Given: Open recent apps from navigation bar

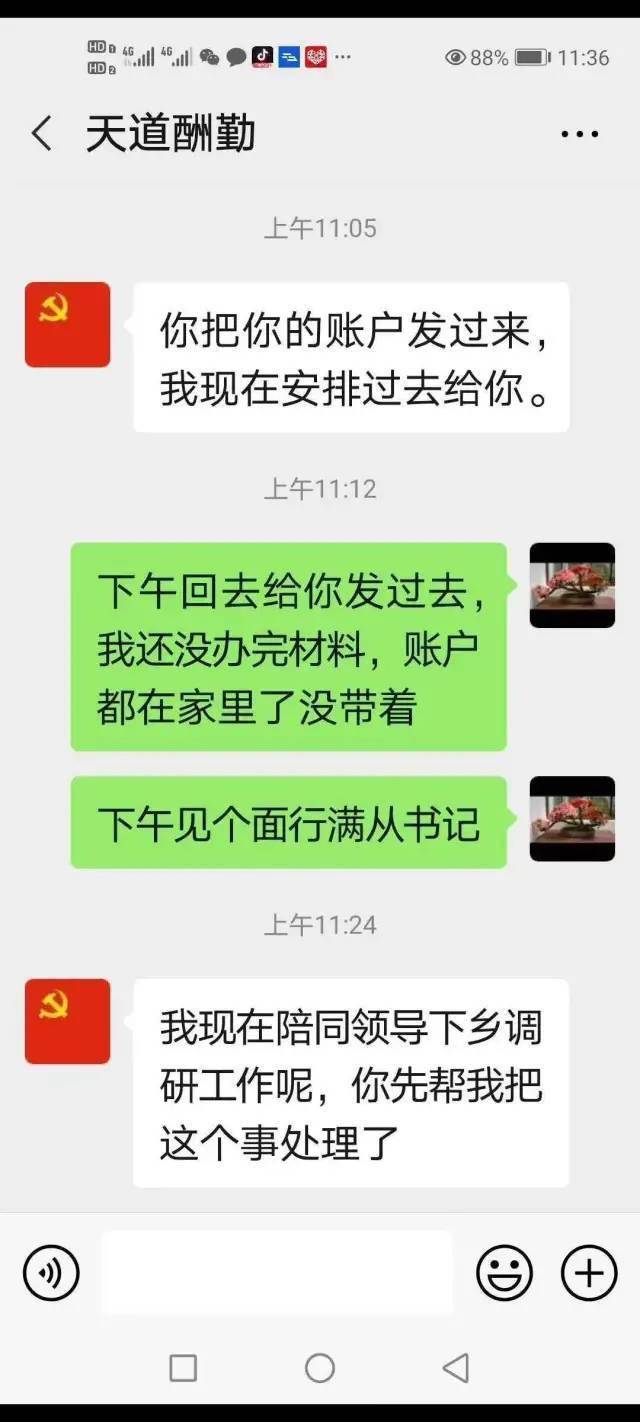Looking at the screenshot, I should click(183, 1367).
